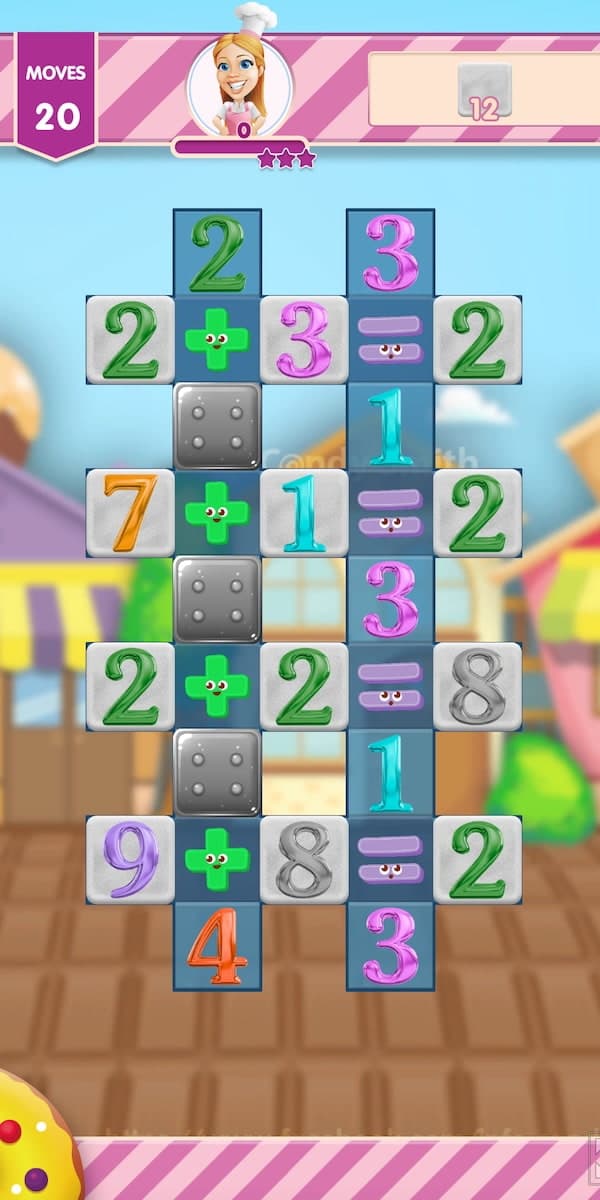Select the green 2 result of 7 + 1
Screen dimensions: 600x1200
click(x=477, y=512)
